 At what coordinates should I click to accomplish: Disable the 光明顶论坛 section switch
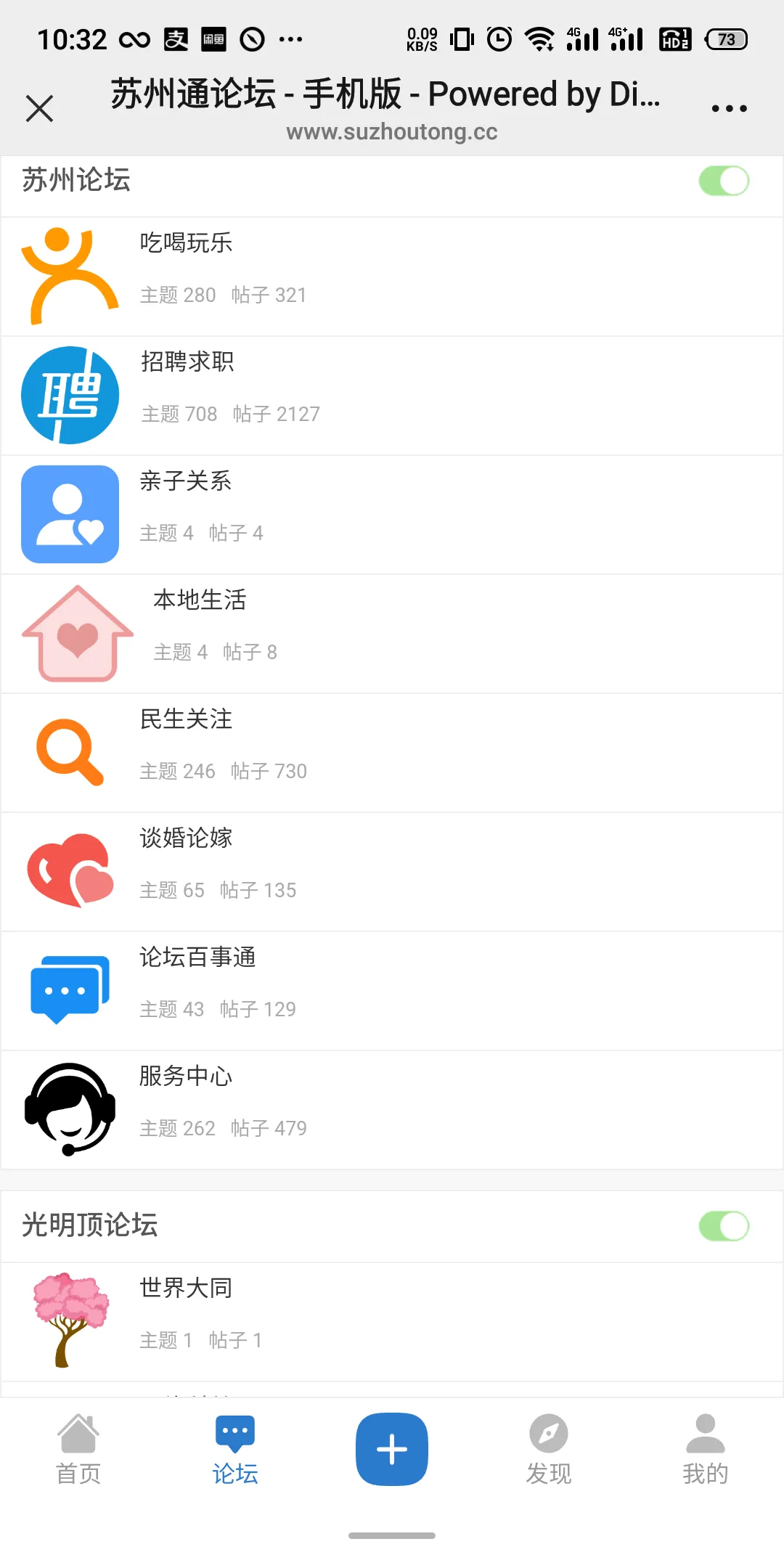[724, 1225]
